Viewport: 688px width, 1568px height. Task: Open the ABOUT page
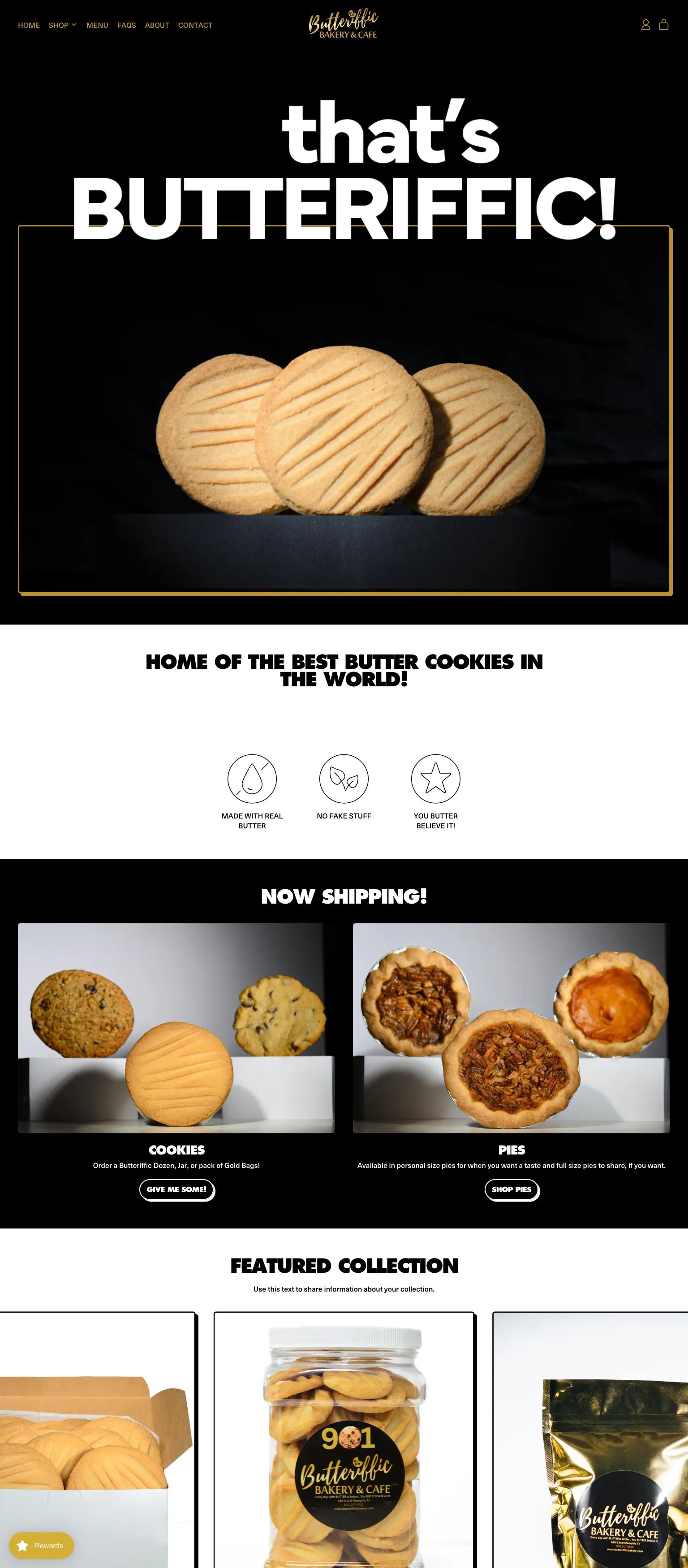pyautogui.click(x=157, y=25)
